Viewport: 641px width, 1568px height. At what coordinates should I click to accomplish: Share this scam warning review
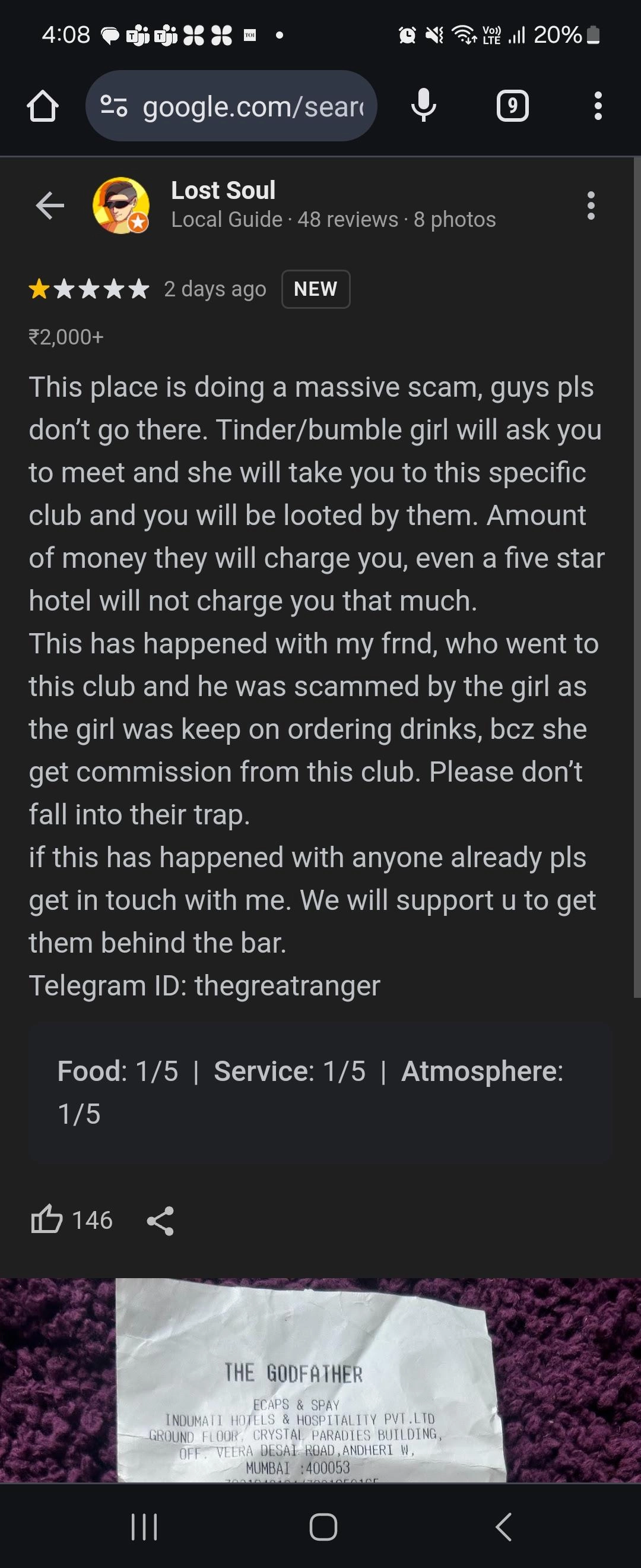pyautogui.click(x=161, y=1221)
